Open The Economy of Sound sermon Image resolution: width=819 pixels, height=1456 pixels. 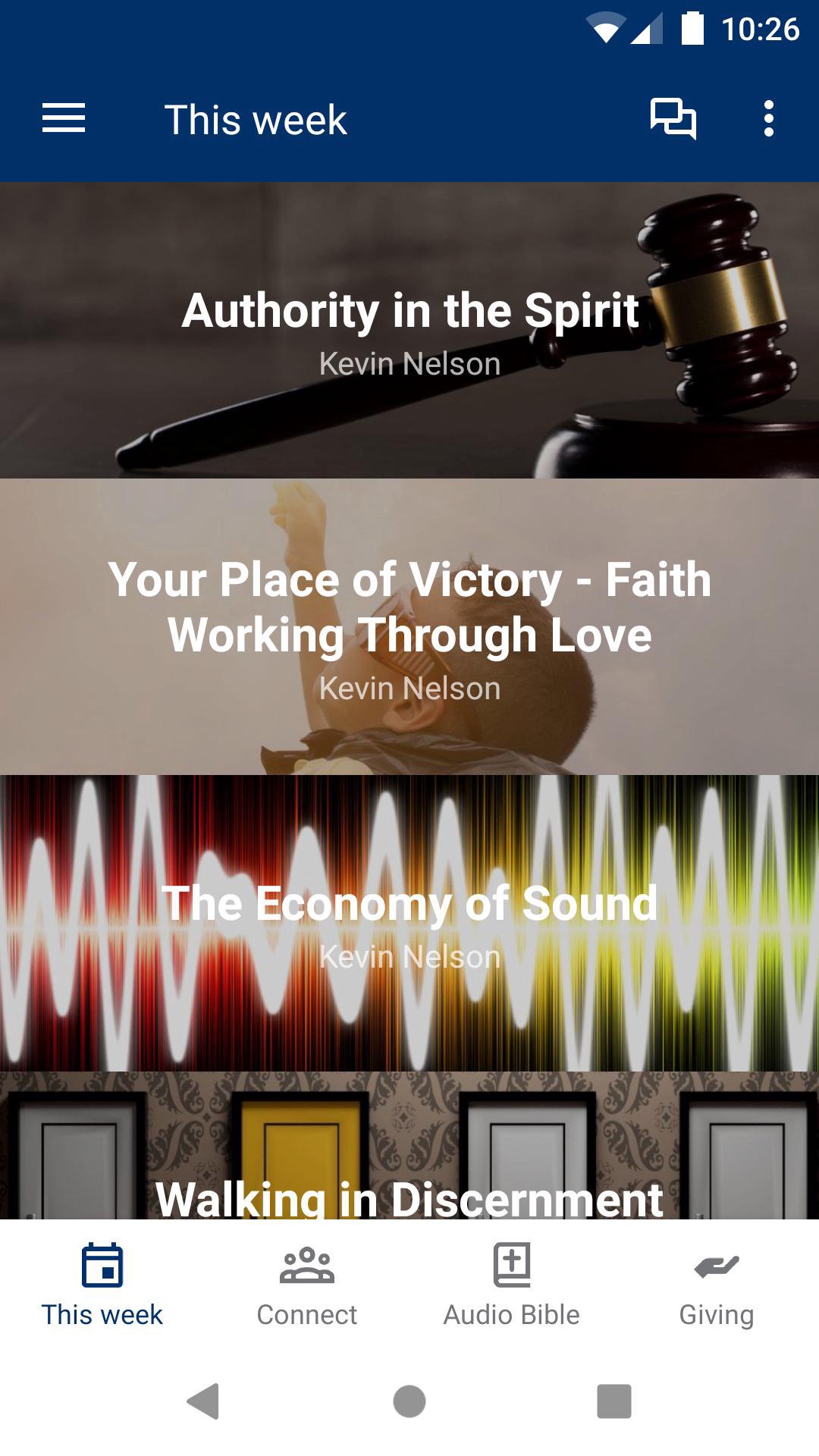(409, 922)
